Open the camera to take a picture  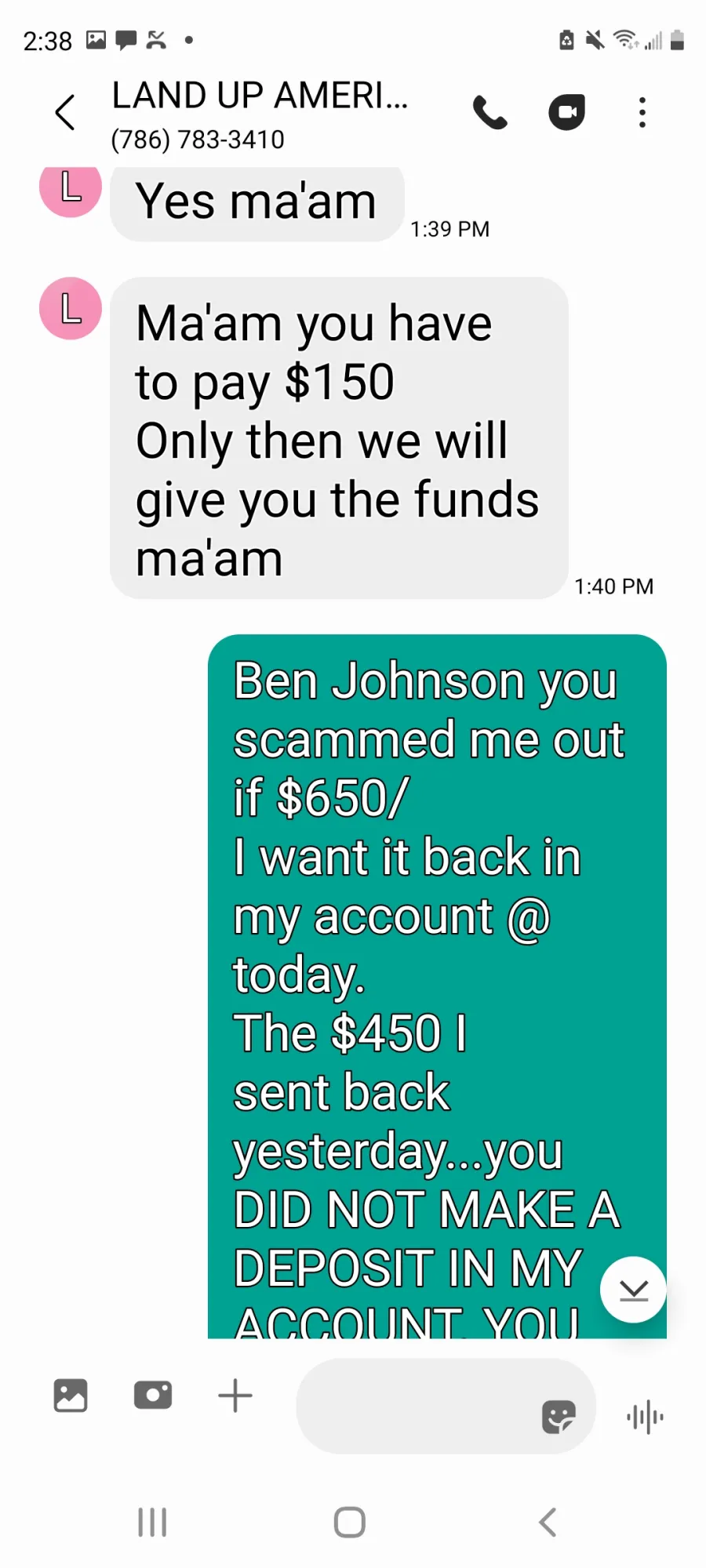coord(153,1396)
